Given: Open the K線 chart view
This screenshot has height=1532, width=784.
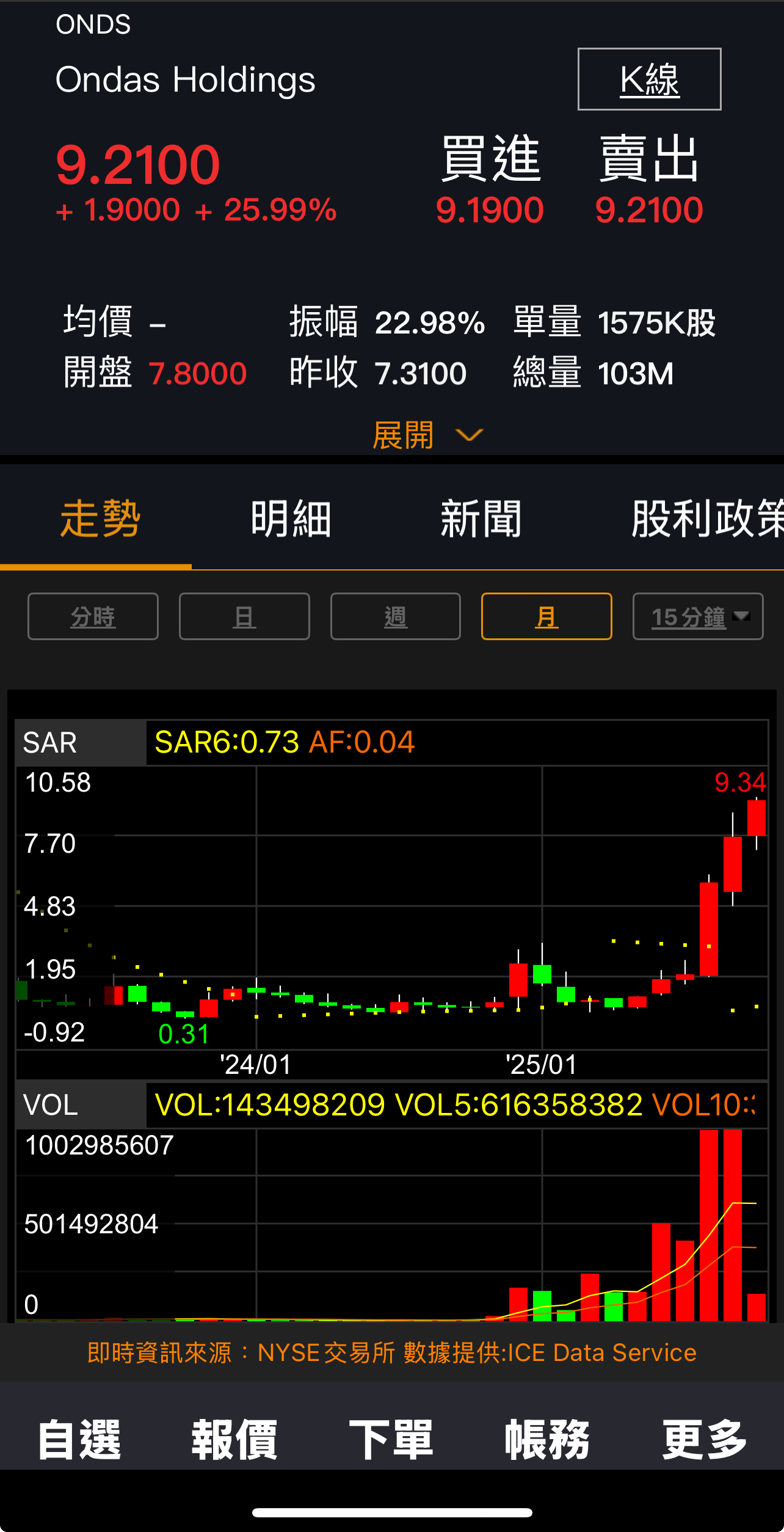Looking at the screenshot, I should tap(649, 79).
